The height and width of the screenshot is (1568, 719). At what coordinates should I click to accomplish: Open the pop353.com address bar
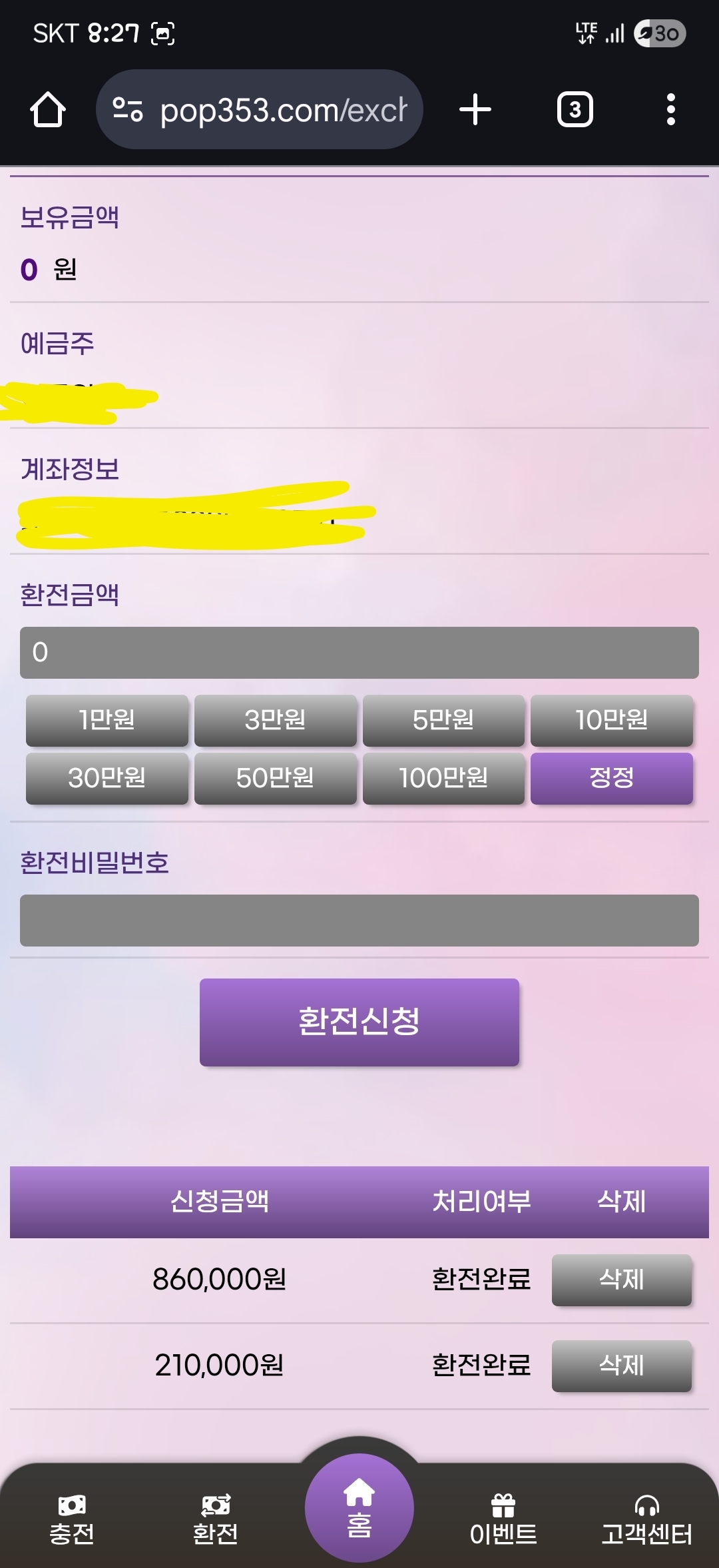tap(260, 110)
